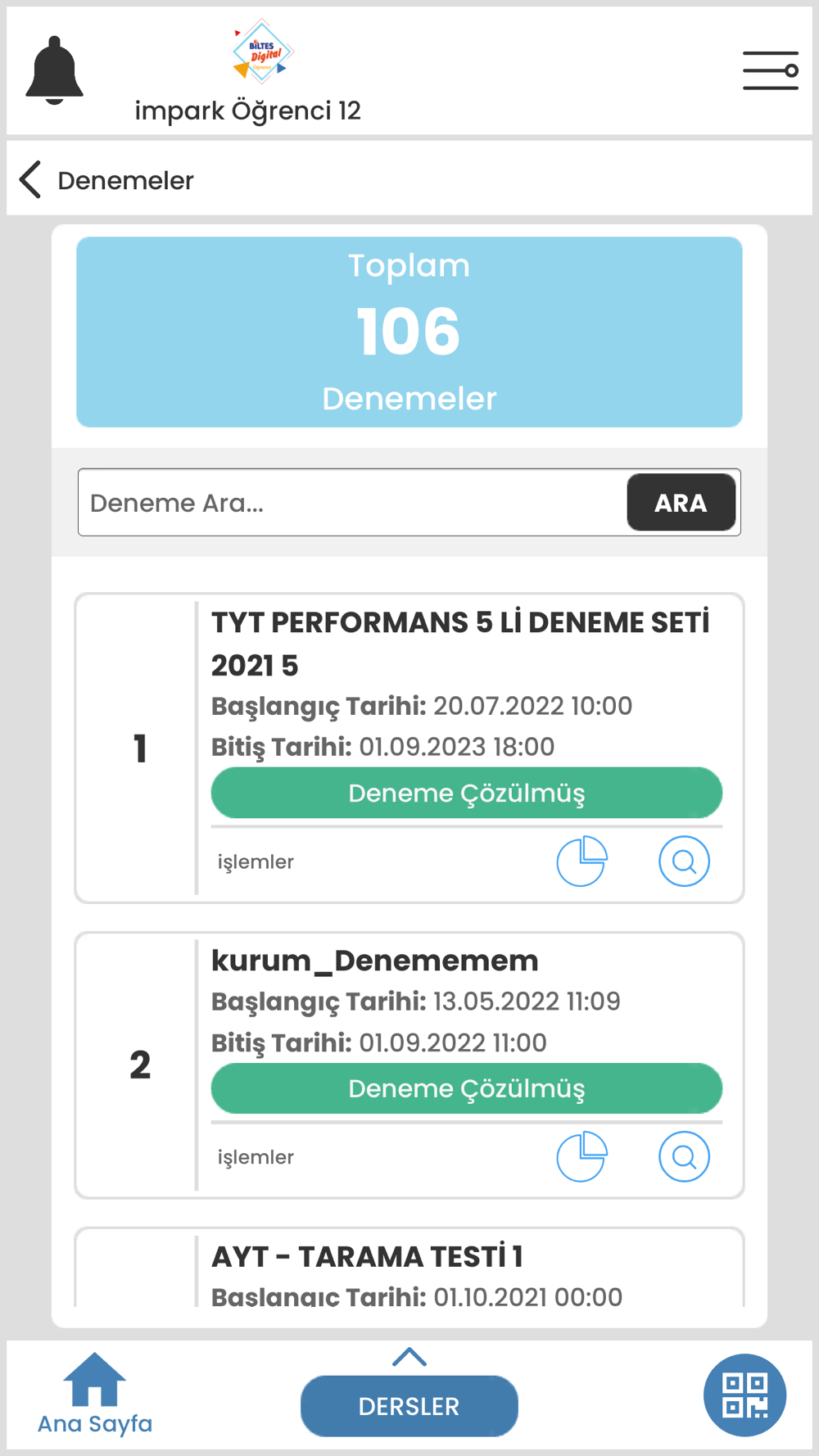Open magnifier icon on TYT PERFORMANS card

pyautogui.click(x=684, y=861)
